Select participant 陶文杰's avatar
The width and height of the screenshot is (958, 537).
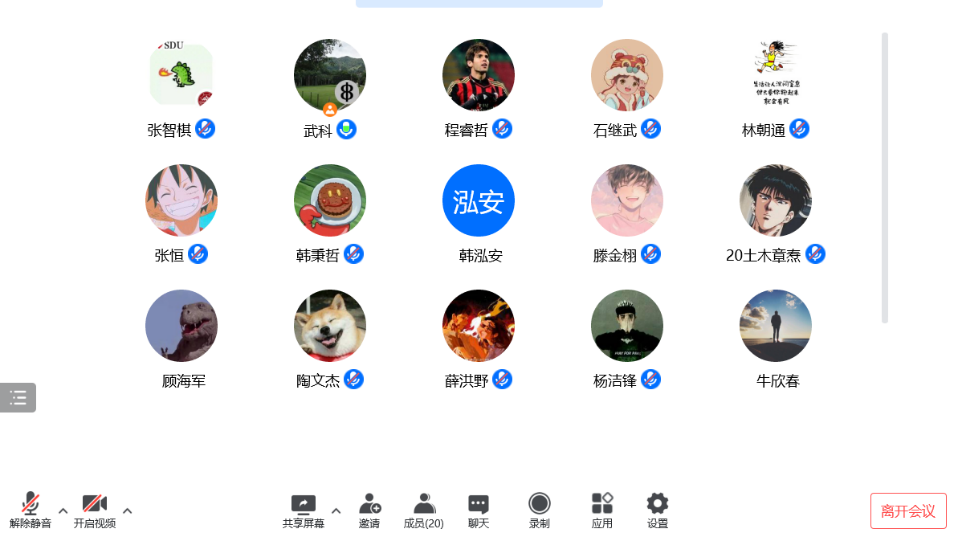click(x=330, y=326)
